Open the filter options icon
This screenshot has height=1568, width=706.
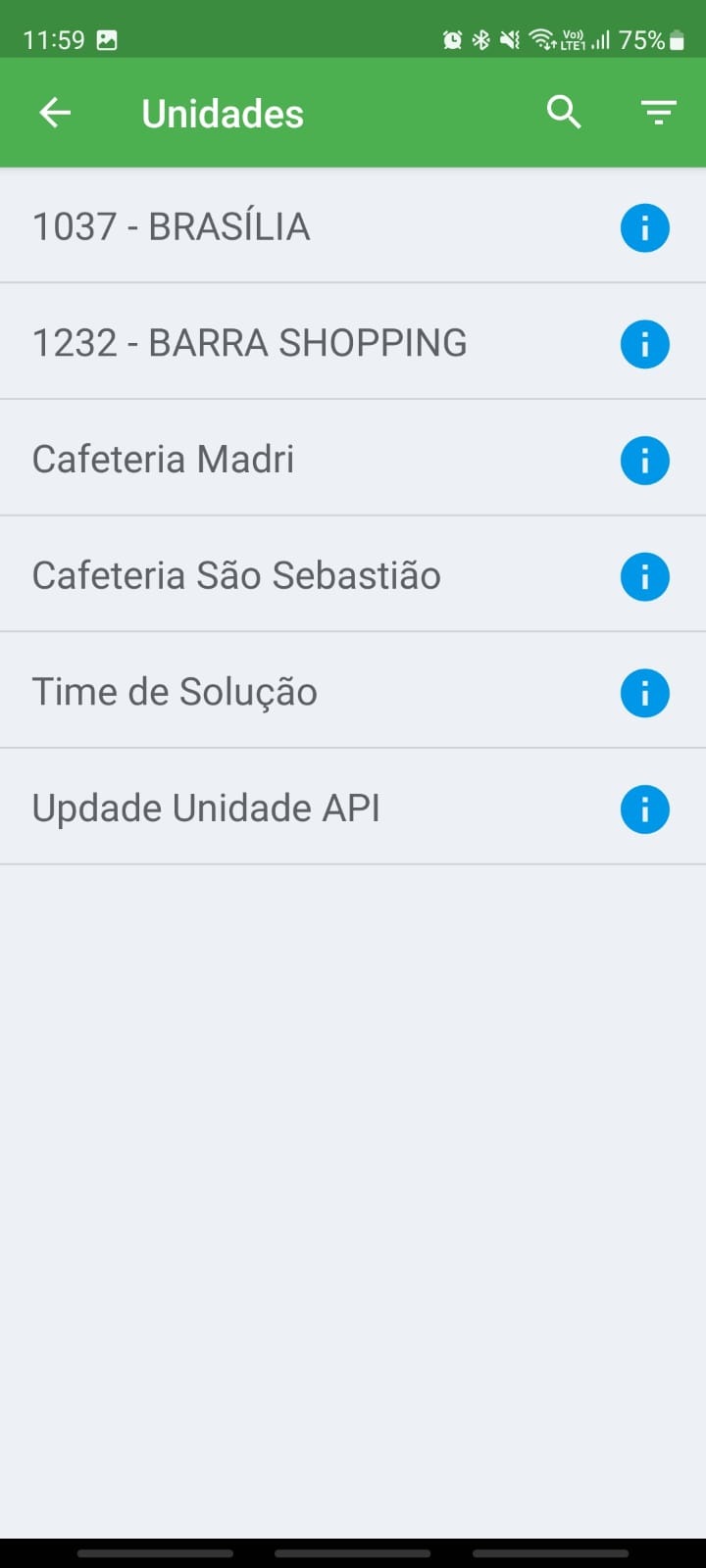pos(659,113)
